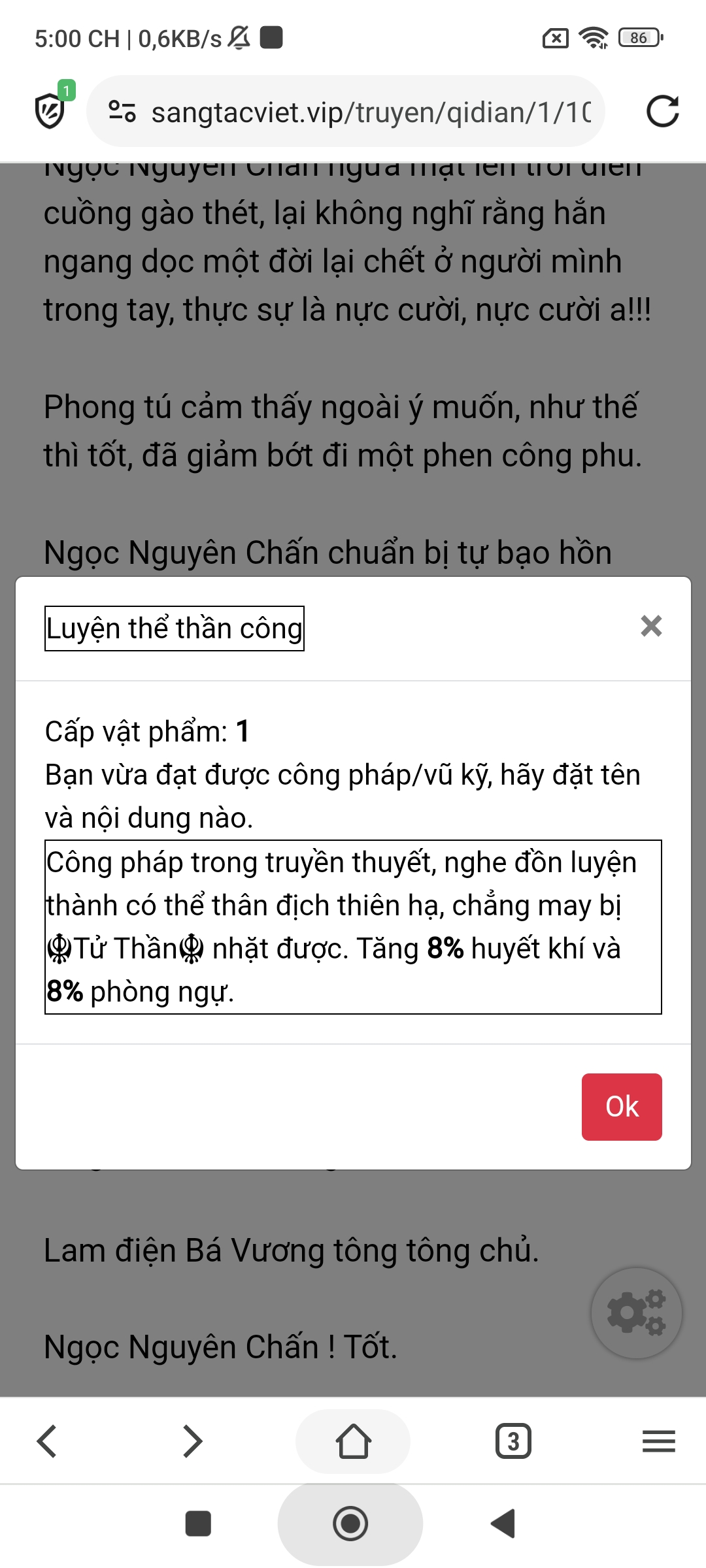
Task: Go back to the previous page
Action: click(x=47, y=1441)
